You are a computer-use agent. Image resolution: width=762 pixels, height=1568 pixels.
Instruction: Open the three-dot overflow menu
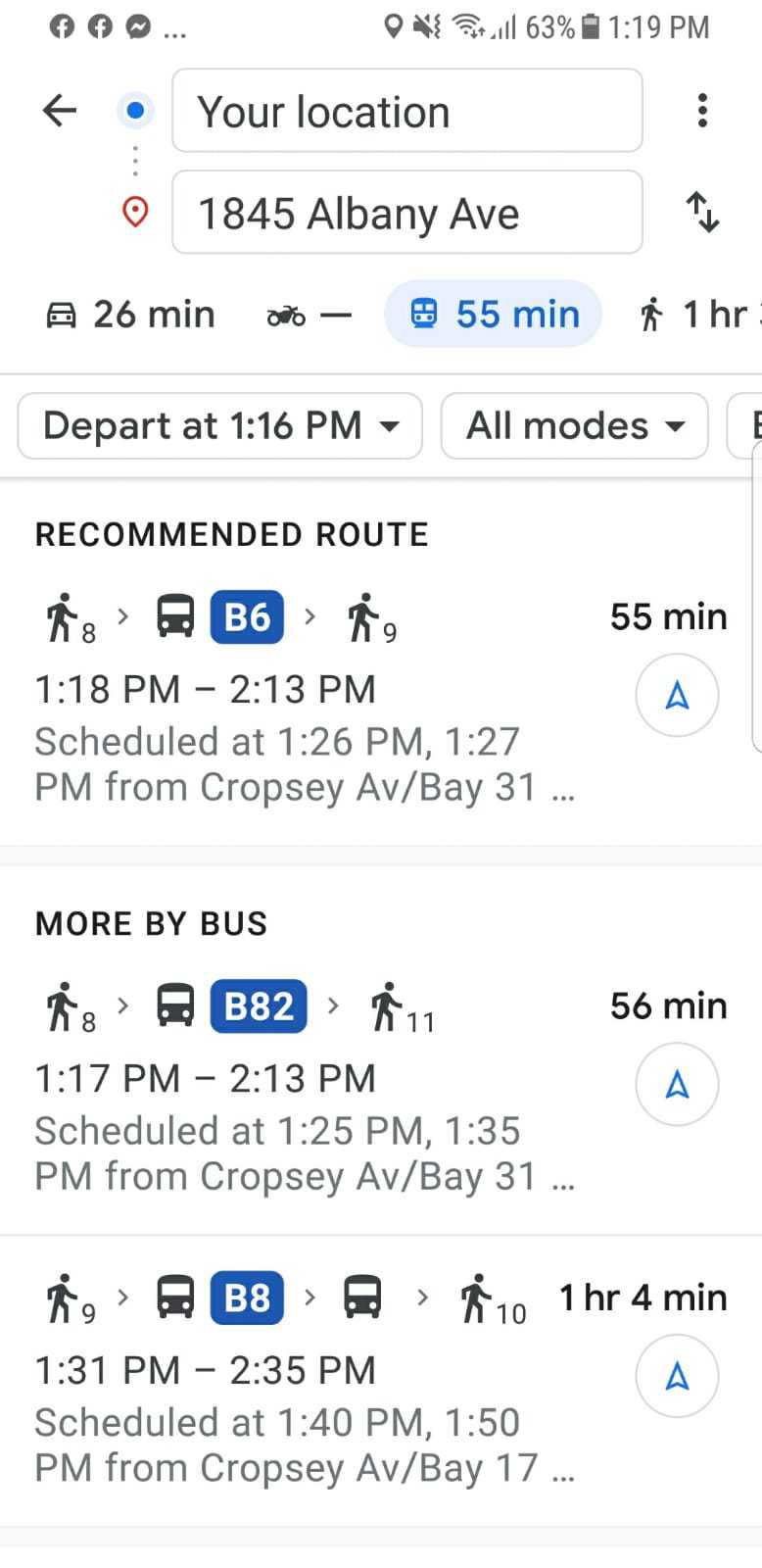pos(701,111)
